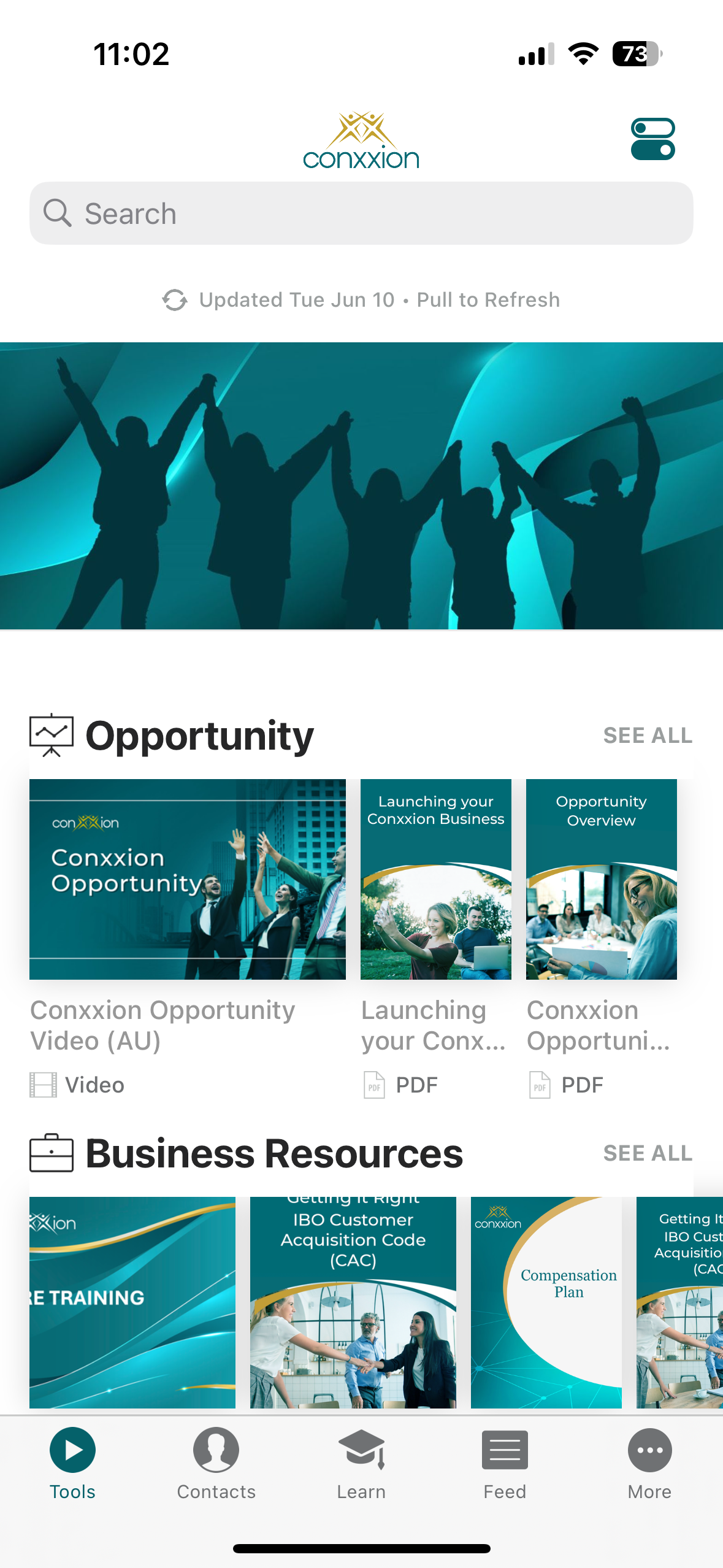Go to the Contacts tab

click(x=216, y=1463)
